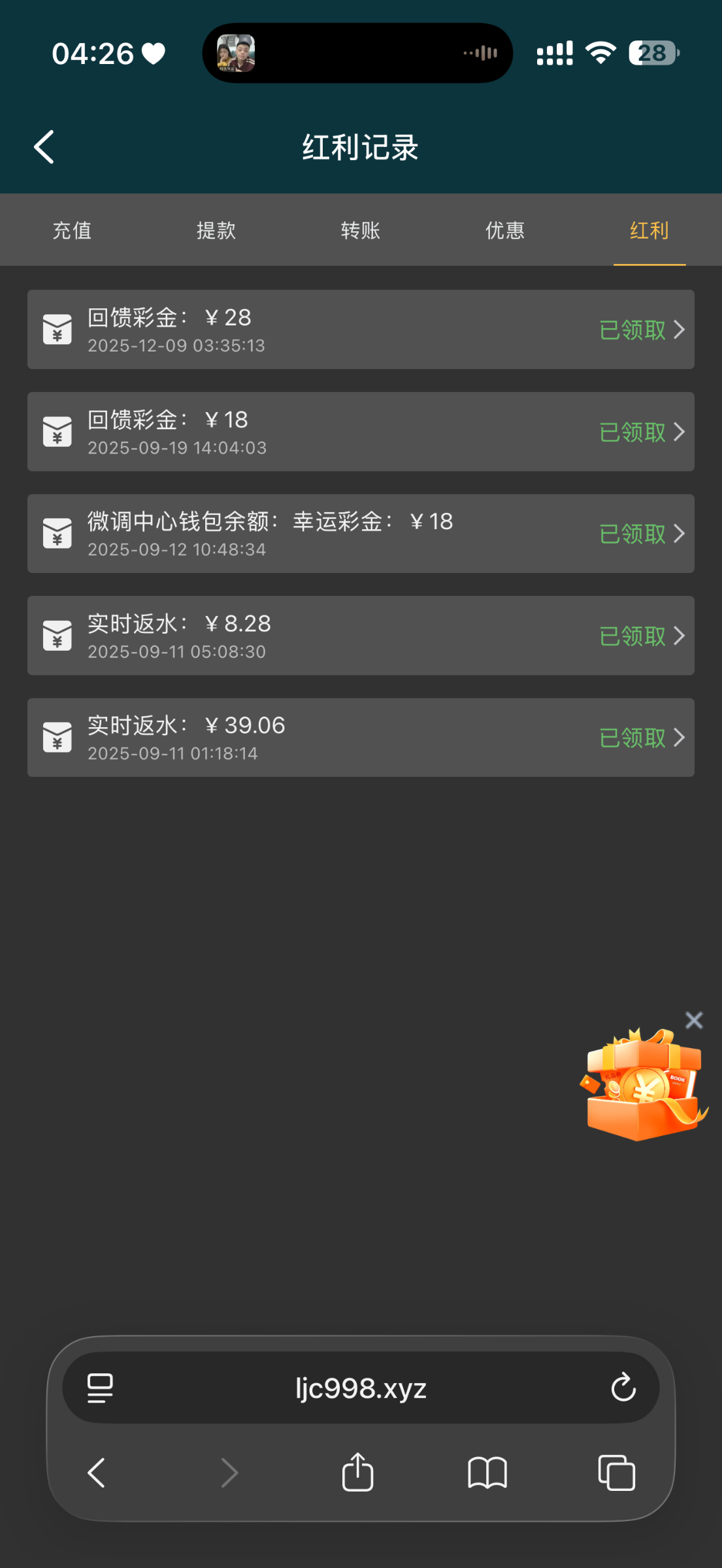Open the 幸运彩金 ¥18 record
This screenshot has height=1568, width=722.
pyautogui.click(x=361, y=534)
